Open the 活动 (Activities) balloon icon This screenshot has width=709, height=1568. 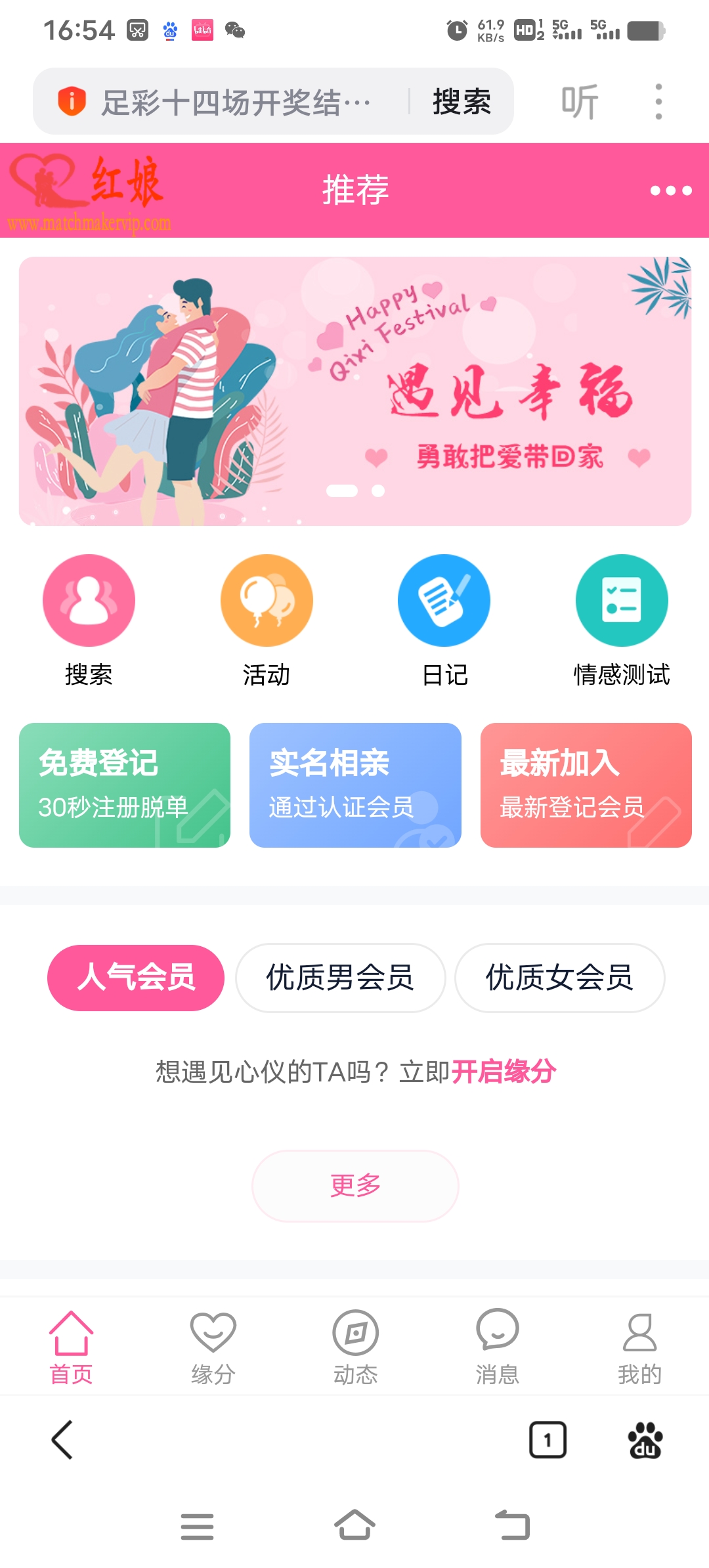pyautogui.click(x=266, y=599)
